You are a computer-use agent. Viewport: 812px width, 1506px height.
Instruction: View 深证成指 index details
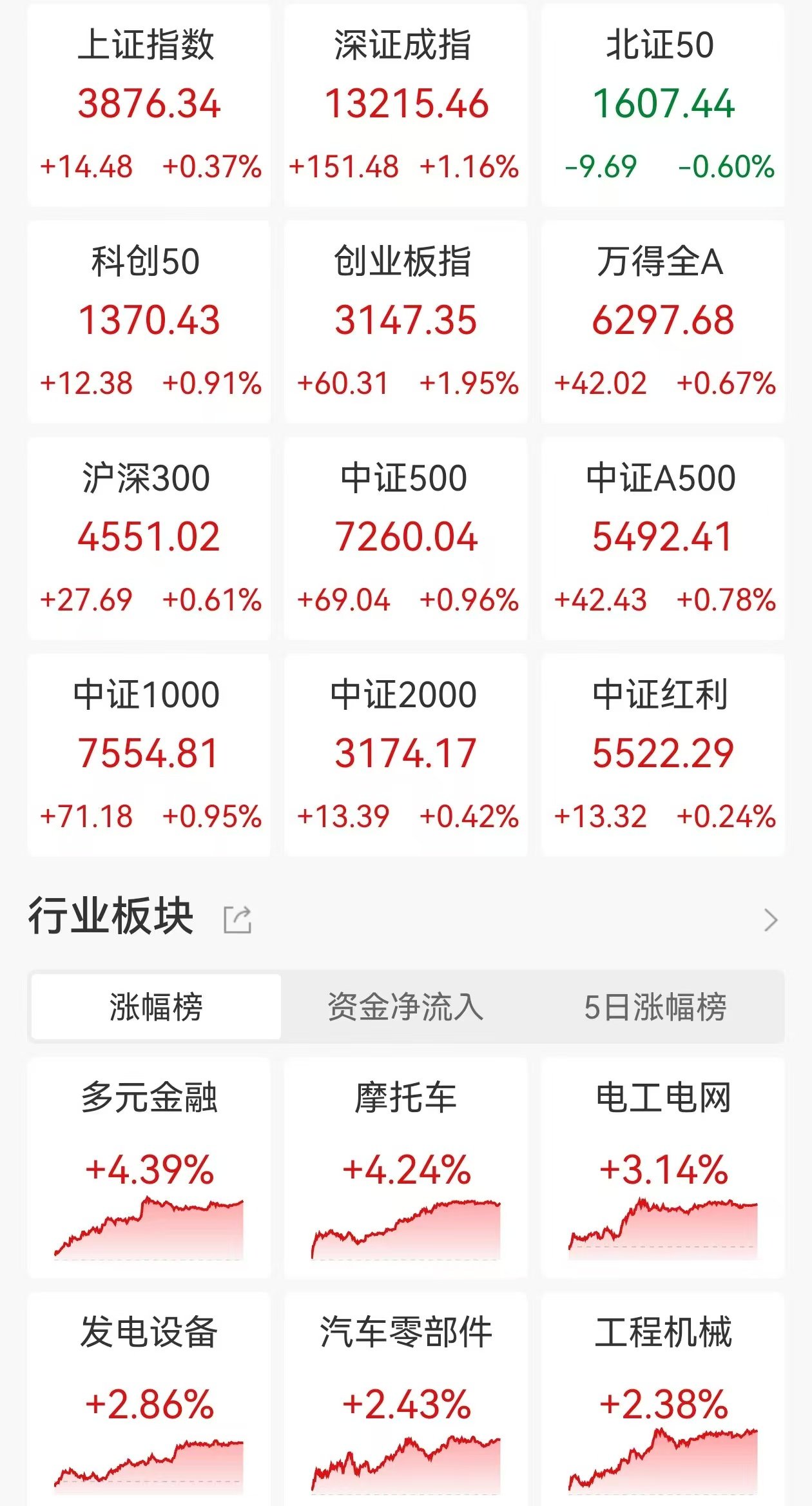click(405, 105)
